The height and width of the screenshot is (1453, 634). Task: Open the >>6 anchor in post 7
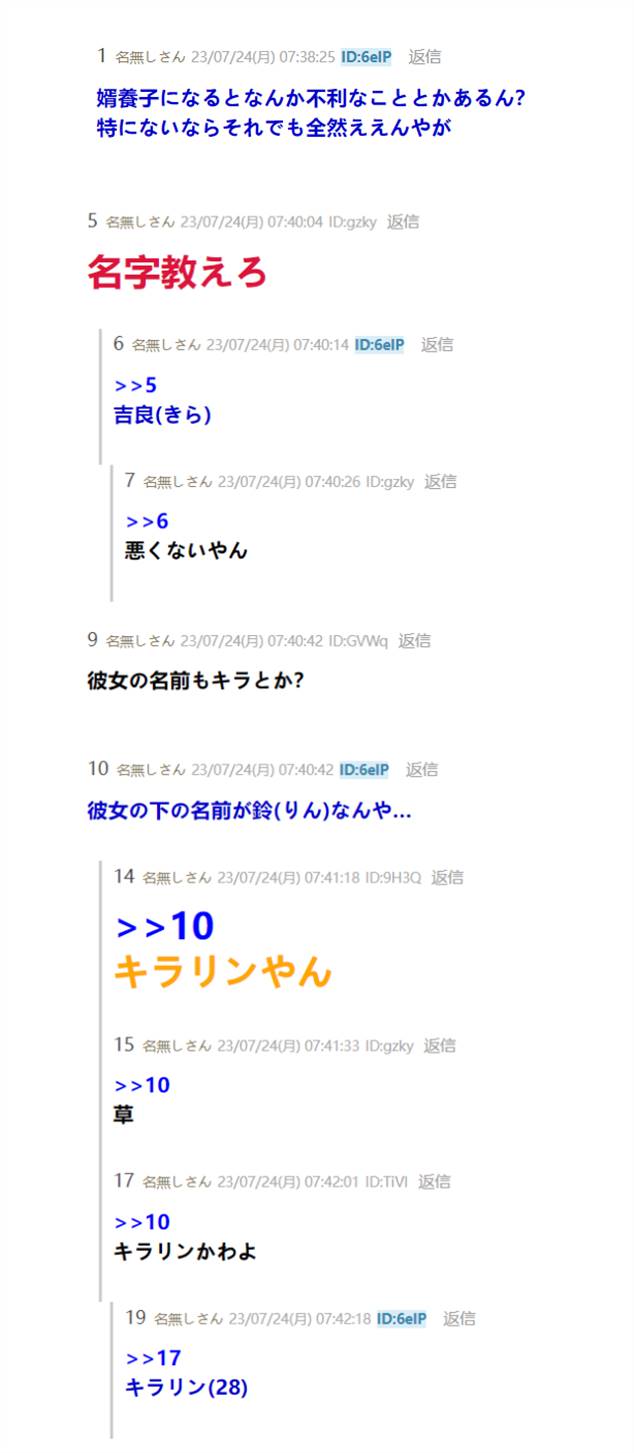point(147,521)
